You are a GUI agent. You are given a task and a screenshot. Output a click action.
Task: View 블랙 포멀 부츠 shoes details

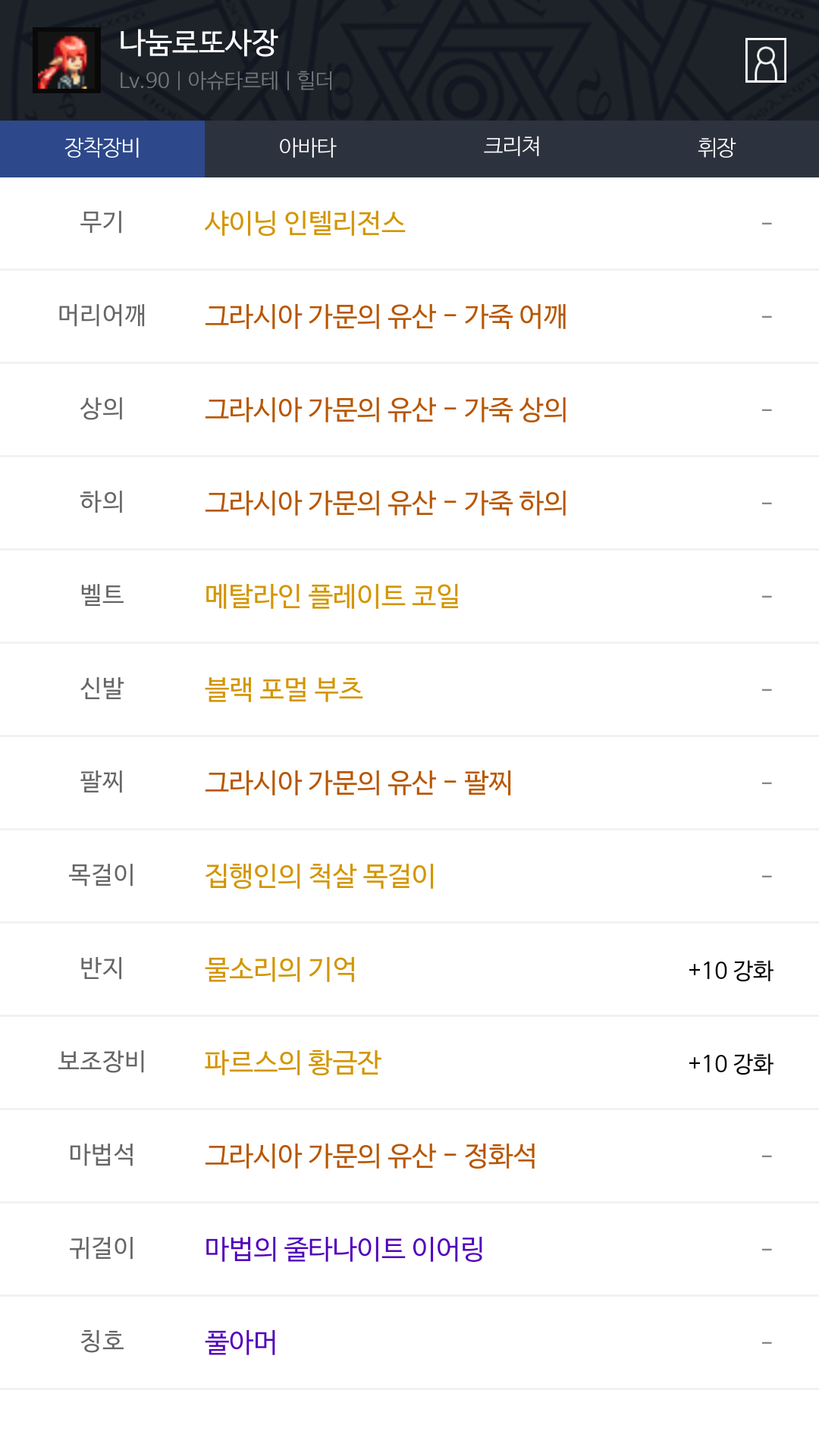284,689
